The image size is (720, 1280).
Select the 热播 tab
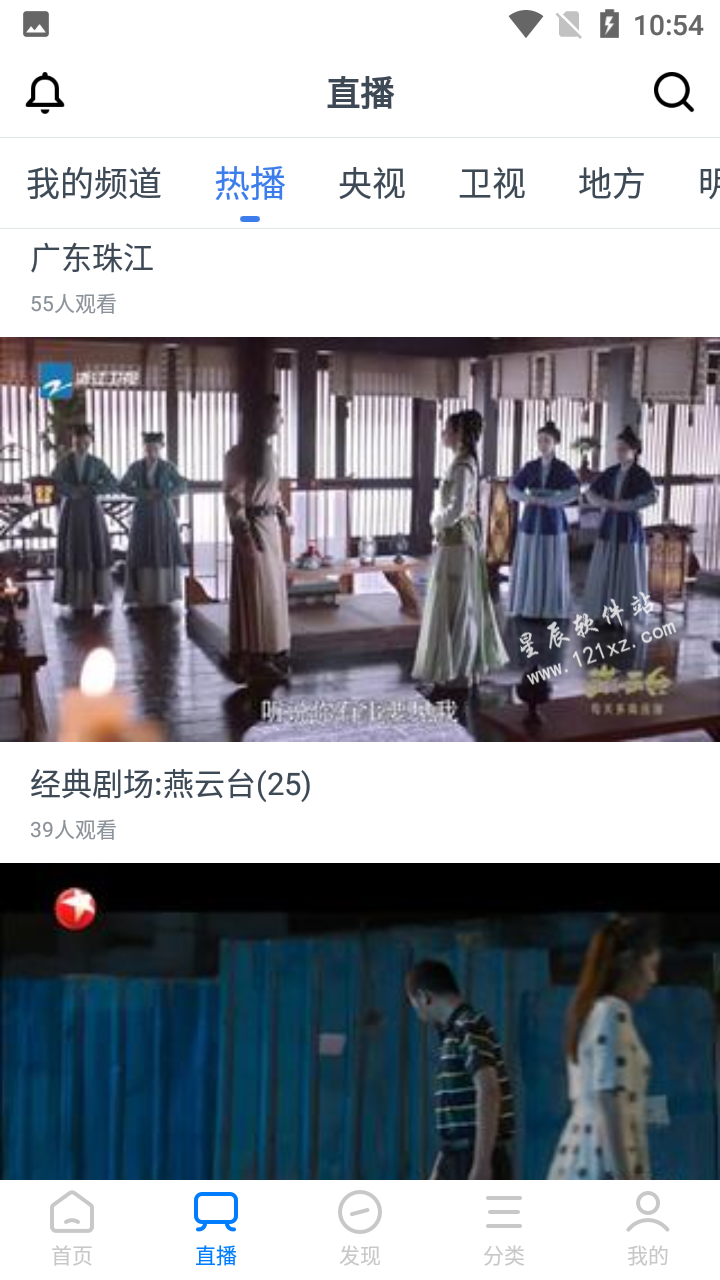point(250,184)
